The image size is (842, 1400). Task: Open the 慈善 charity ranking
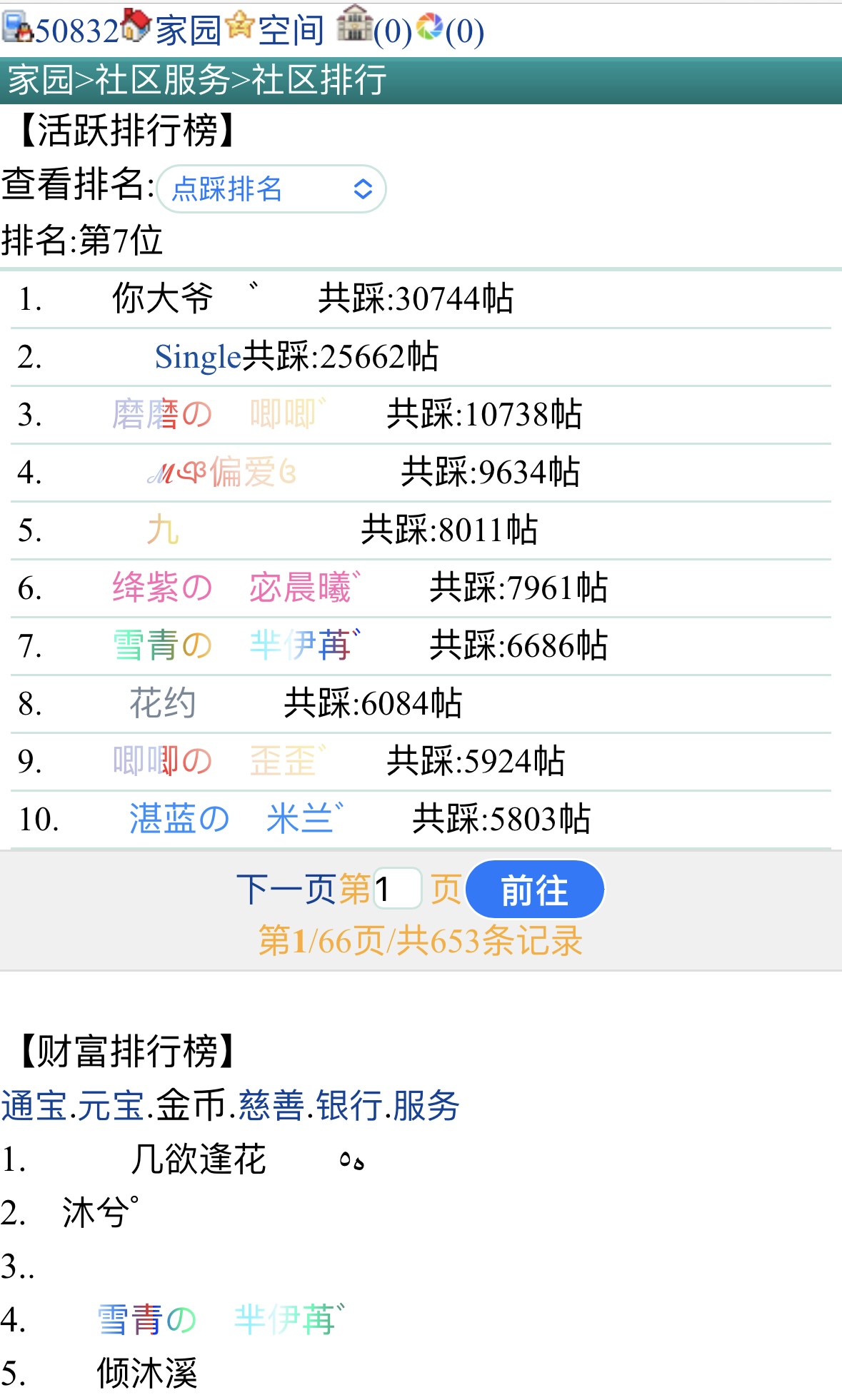click(x=271, y=1106)
